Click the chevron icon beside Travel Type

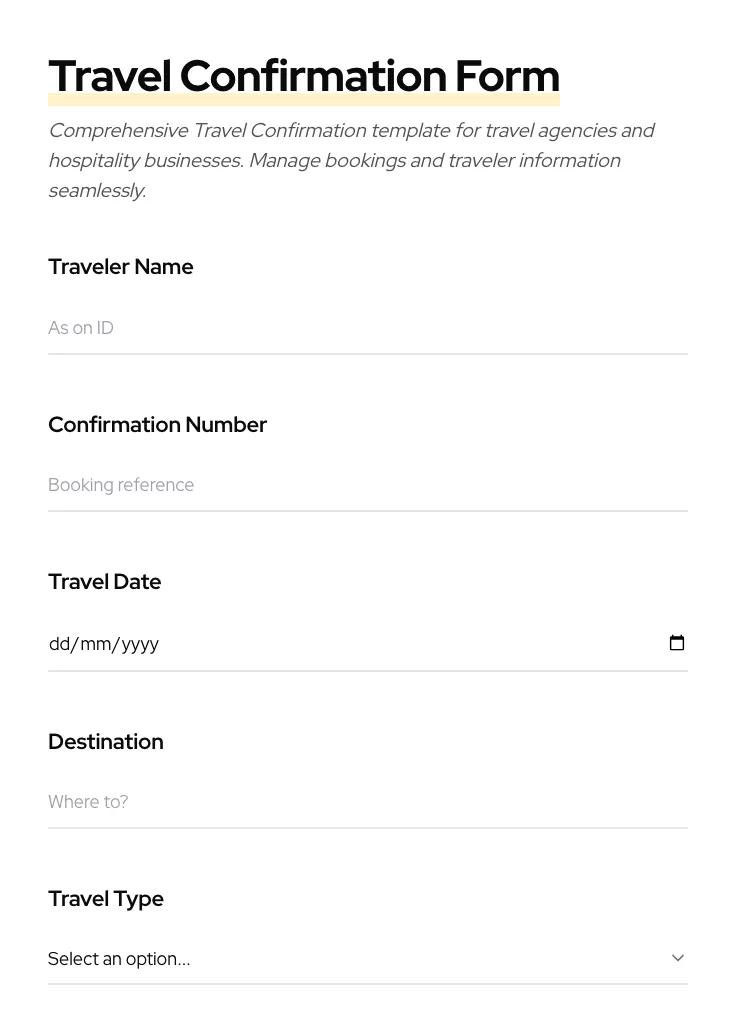point(678,957)
